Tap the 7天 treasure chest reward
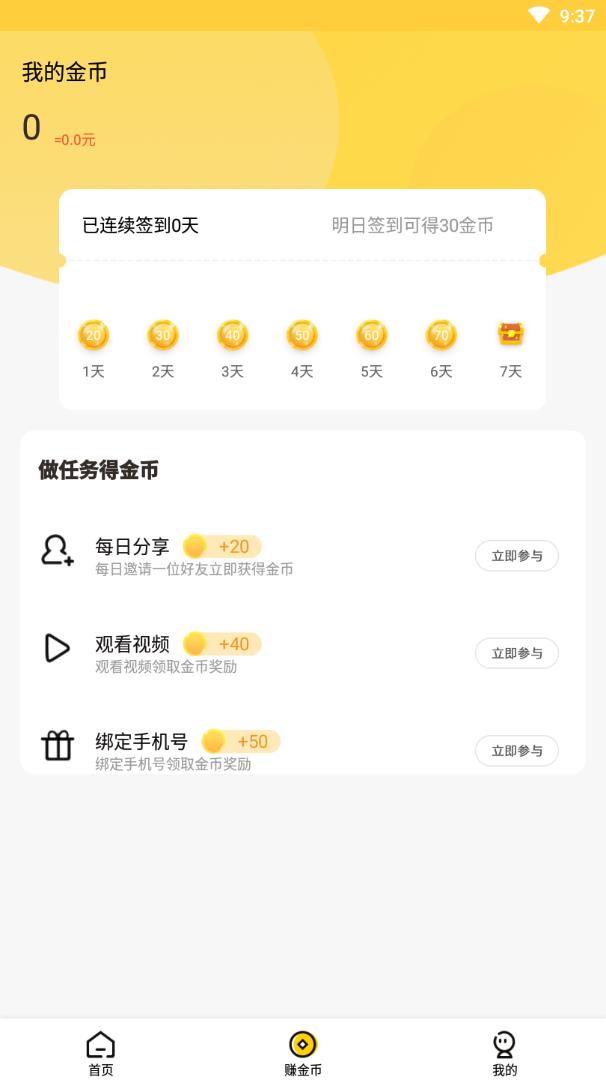The height and width of the screenshot is (1080, 606). pos(511,335)
